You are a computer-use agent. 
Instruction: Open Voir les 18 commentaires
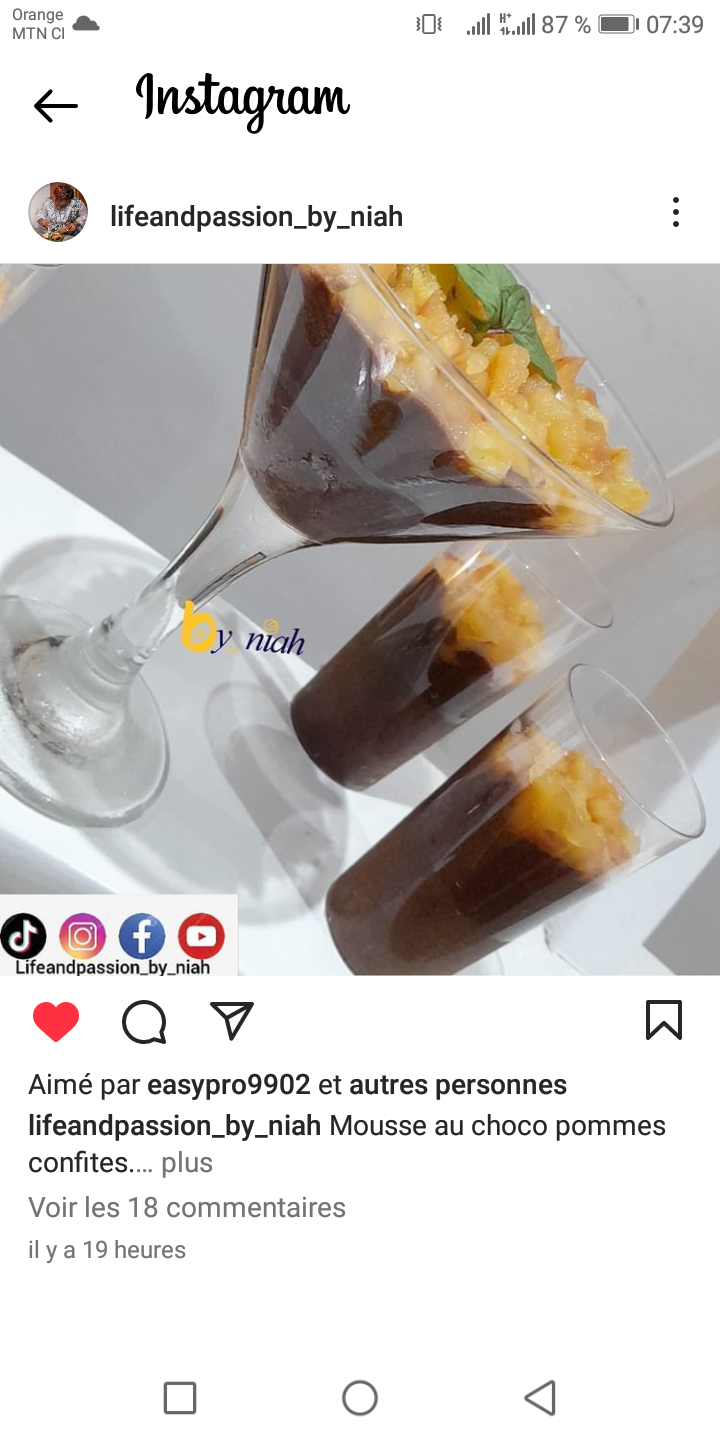click(x=187, y=1207)
